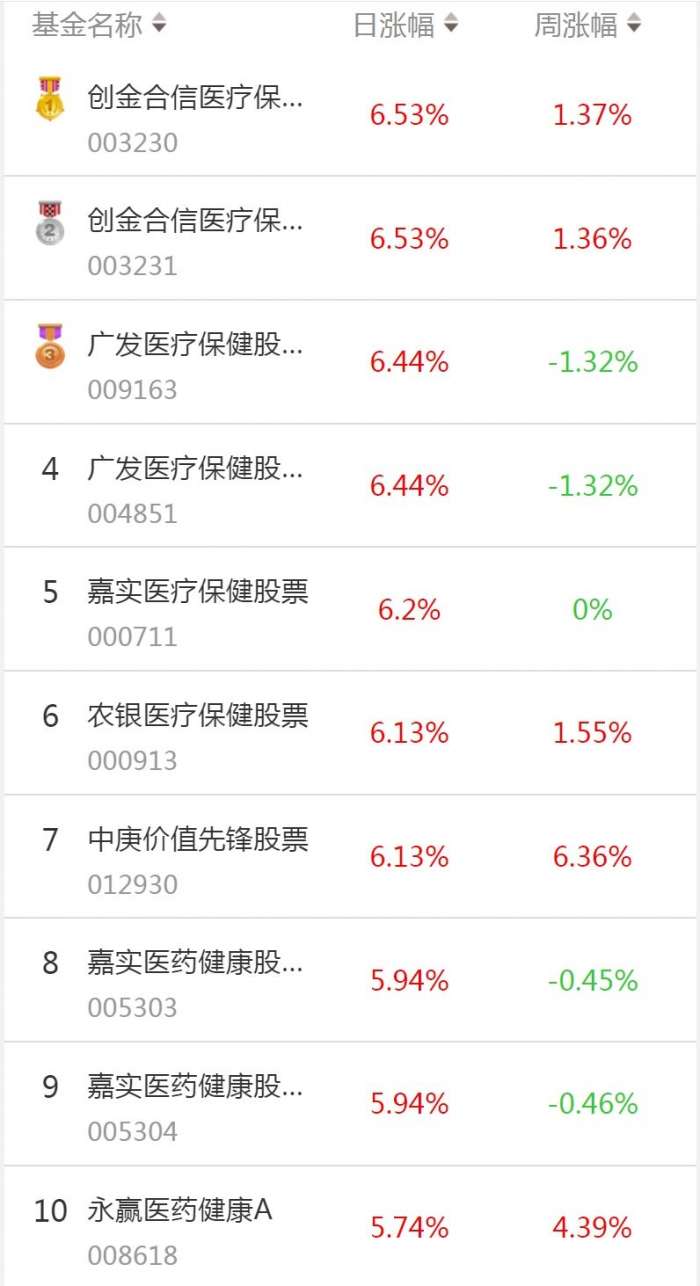
Task: Open fund with code 003231
Action: point(195,222)
